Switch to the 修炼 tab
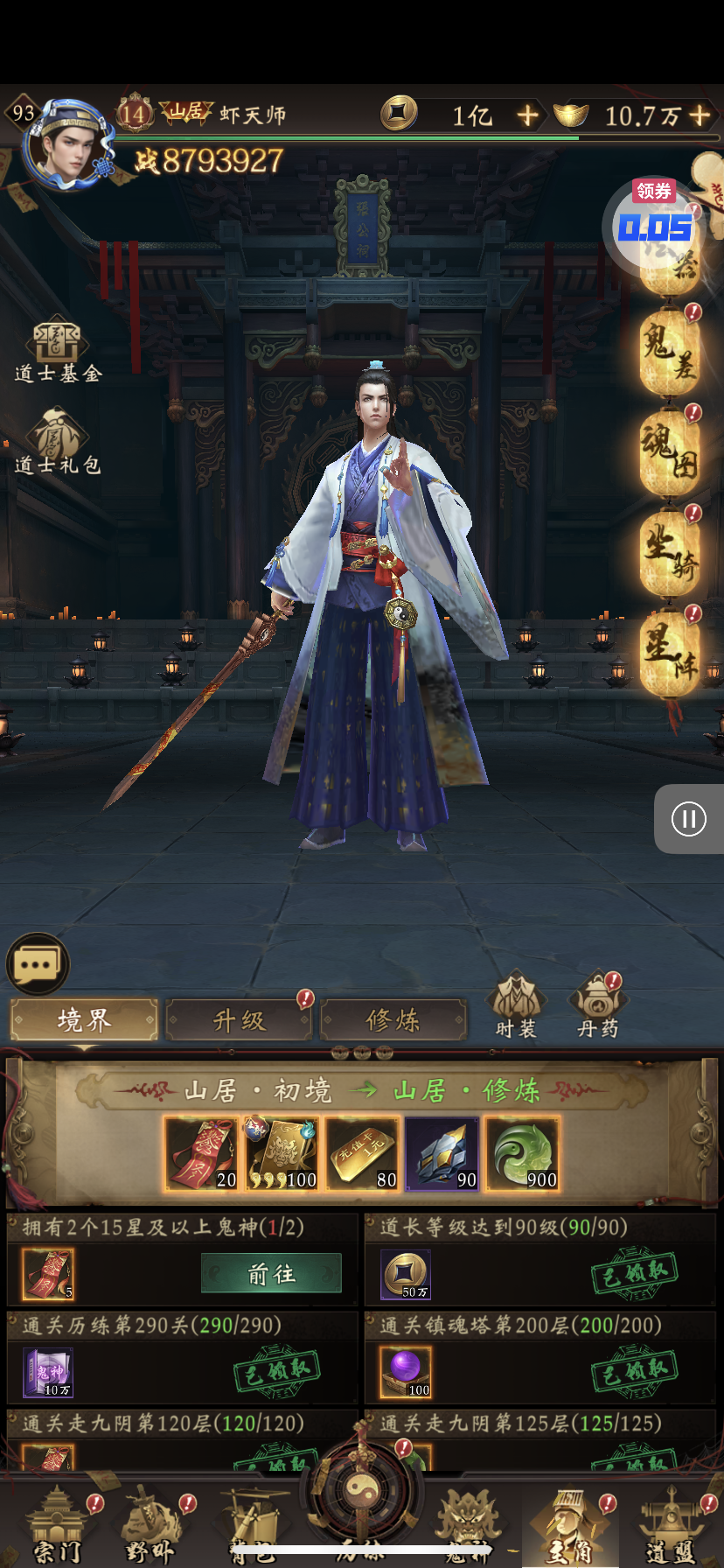Viewport: 724px width, 1568px height. pyautogui.click(x=393, y=1020)
